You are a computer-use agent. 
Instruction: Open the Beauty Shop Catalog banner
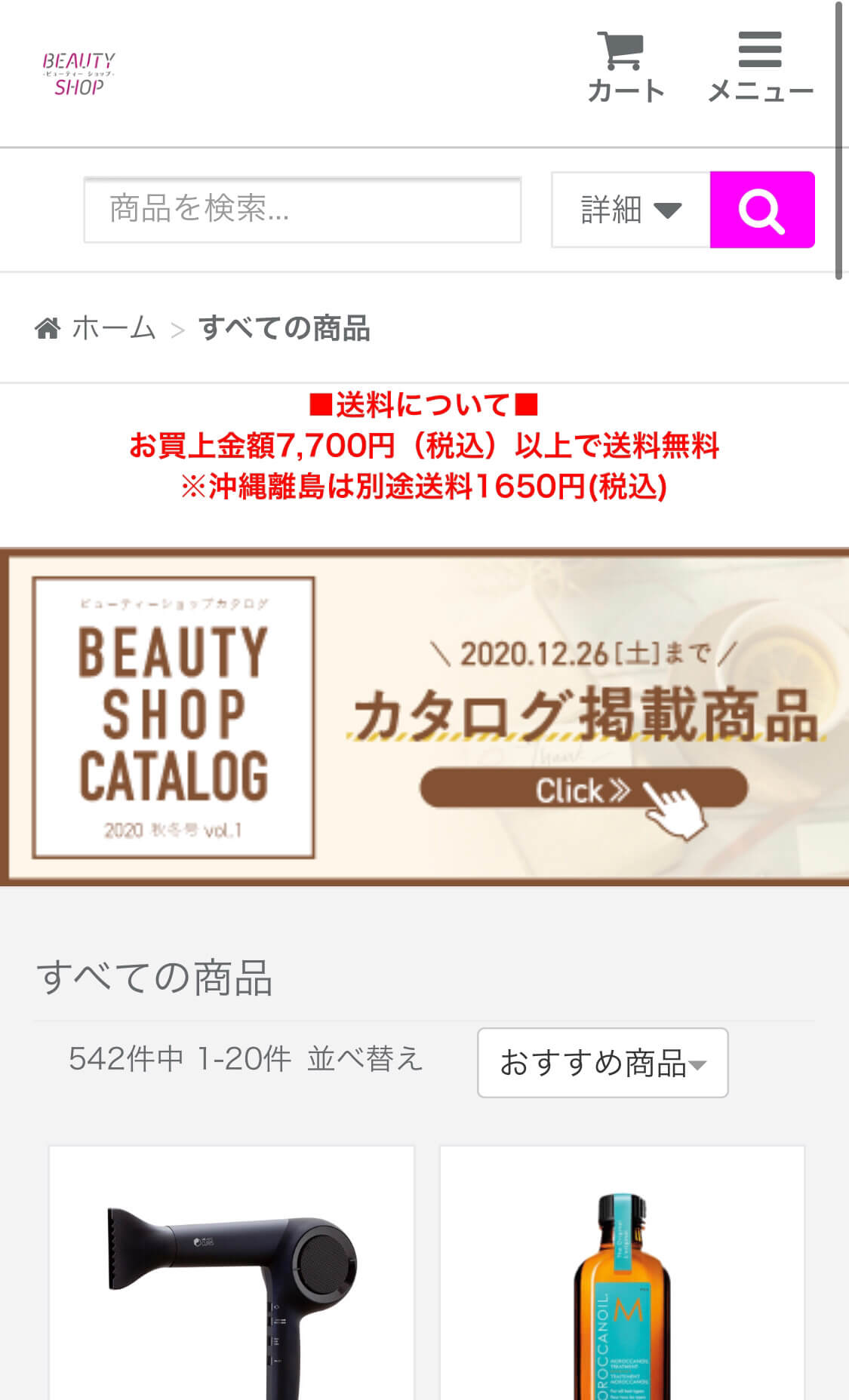click(x=424, y=717)
